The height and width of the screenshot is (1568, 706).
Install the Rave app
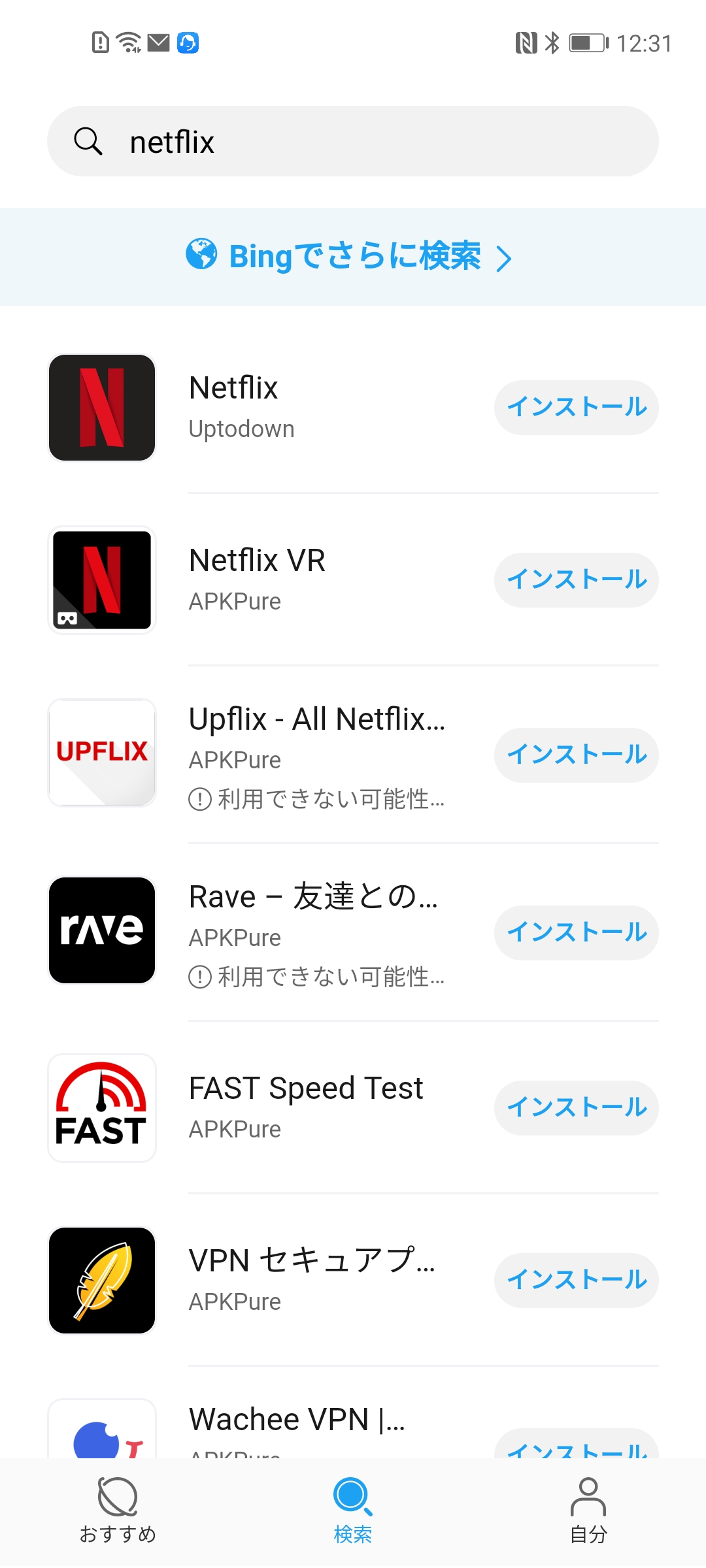point(576,933)
